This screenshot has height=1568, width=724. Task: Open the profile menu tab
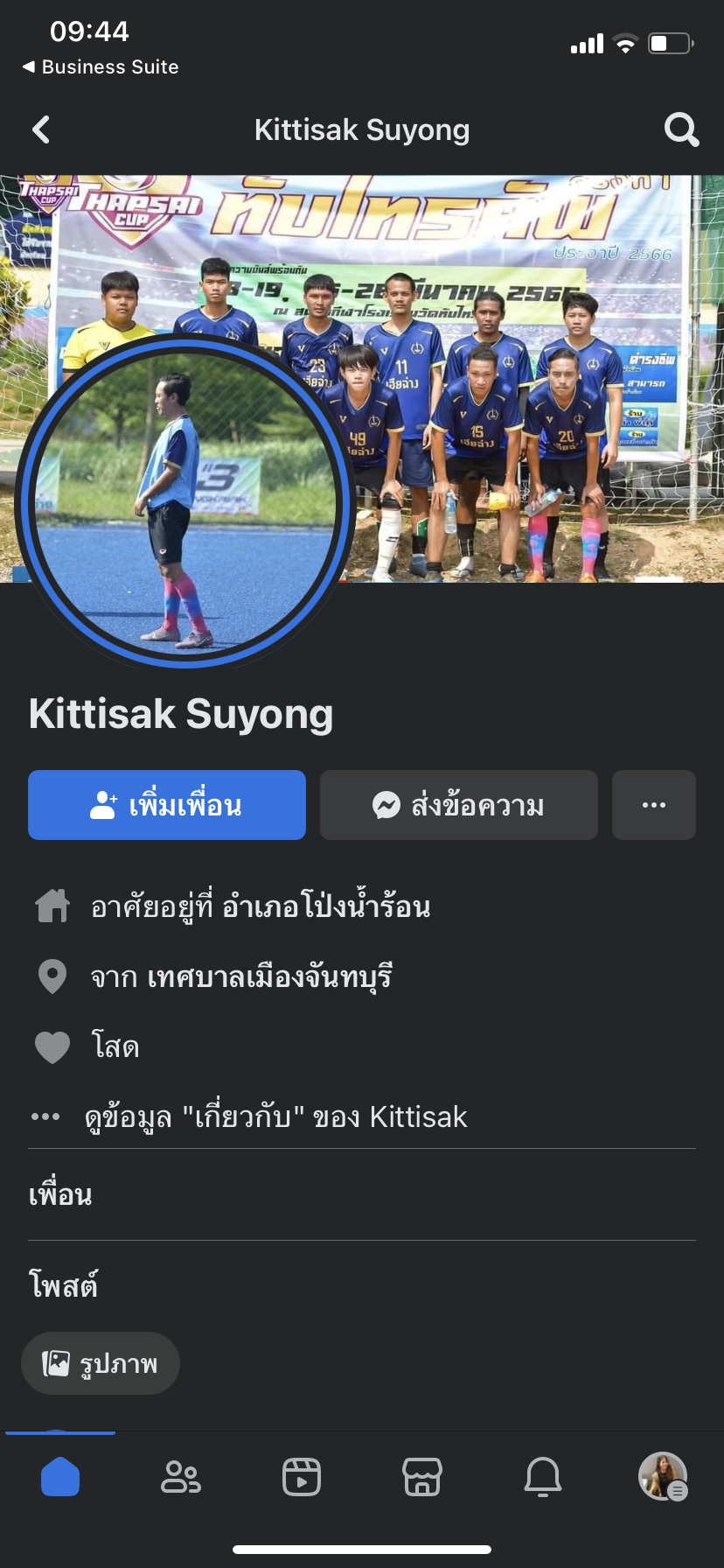click(x=663, y=1477)
